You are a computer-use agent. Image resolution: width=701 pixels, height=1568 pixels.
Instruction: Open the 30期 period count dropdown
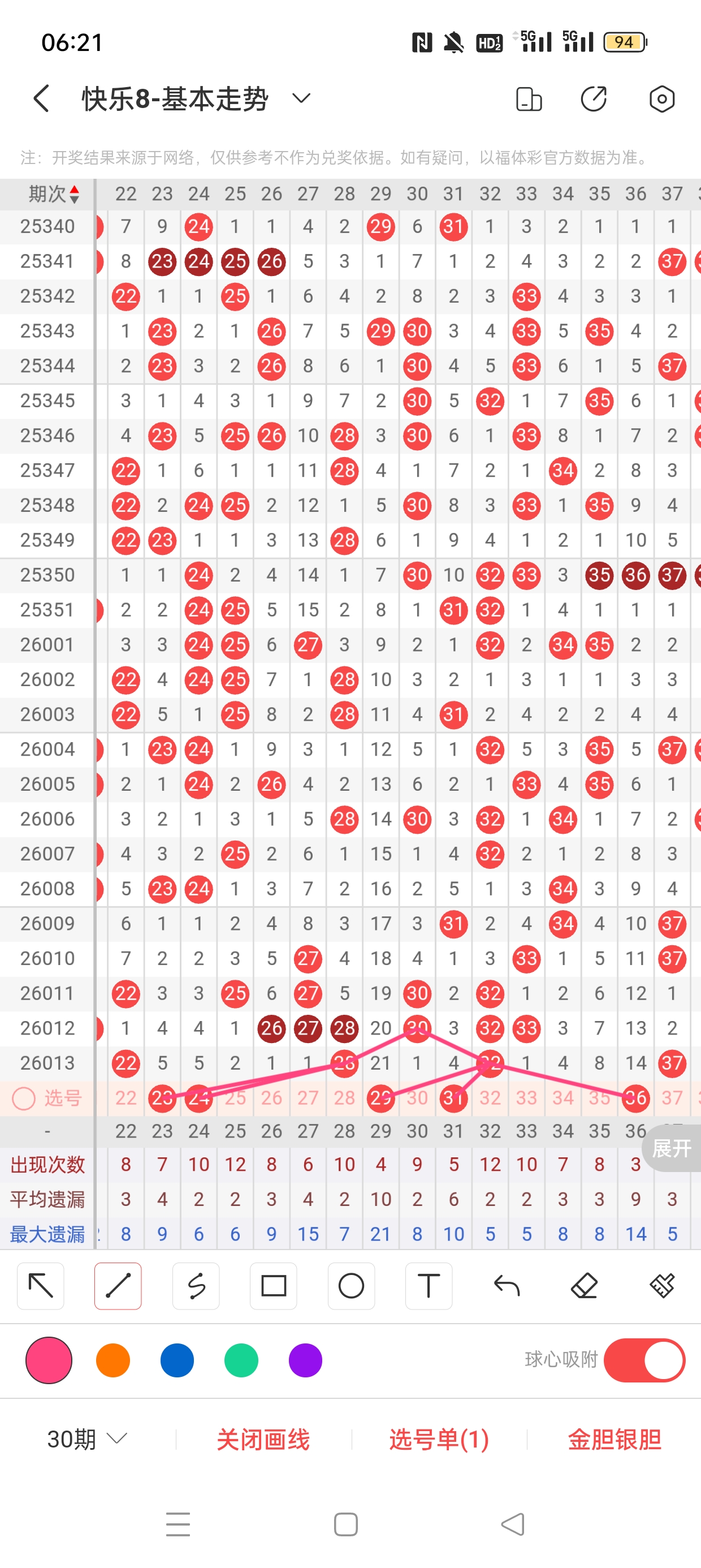(x=87, y=1439)
